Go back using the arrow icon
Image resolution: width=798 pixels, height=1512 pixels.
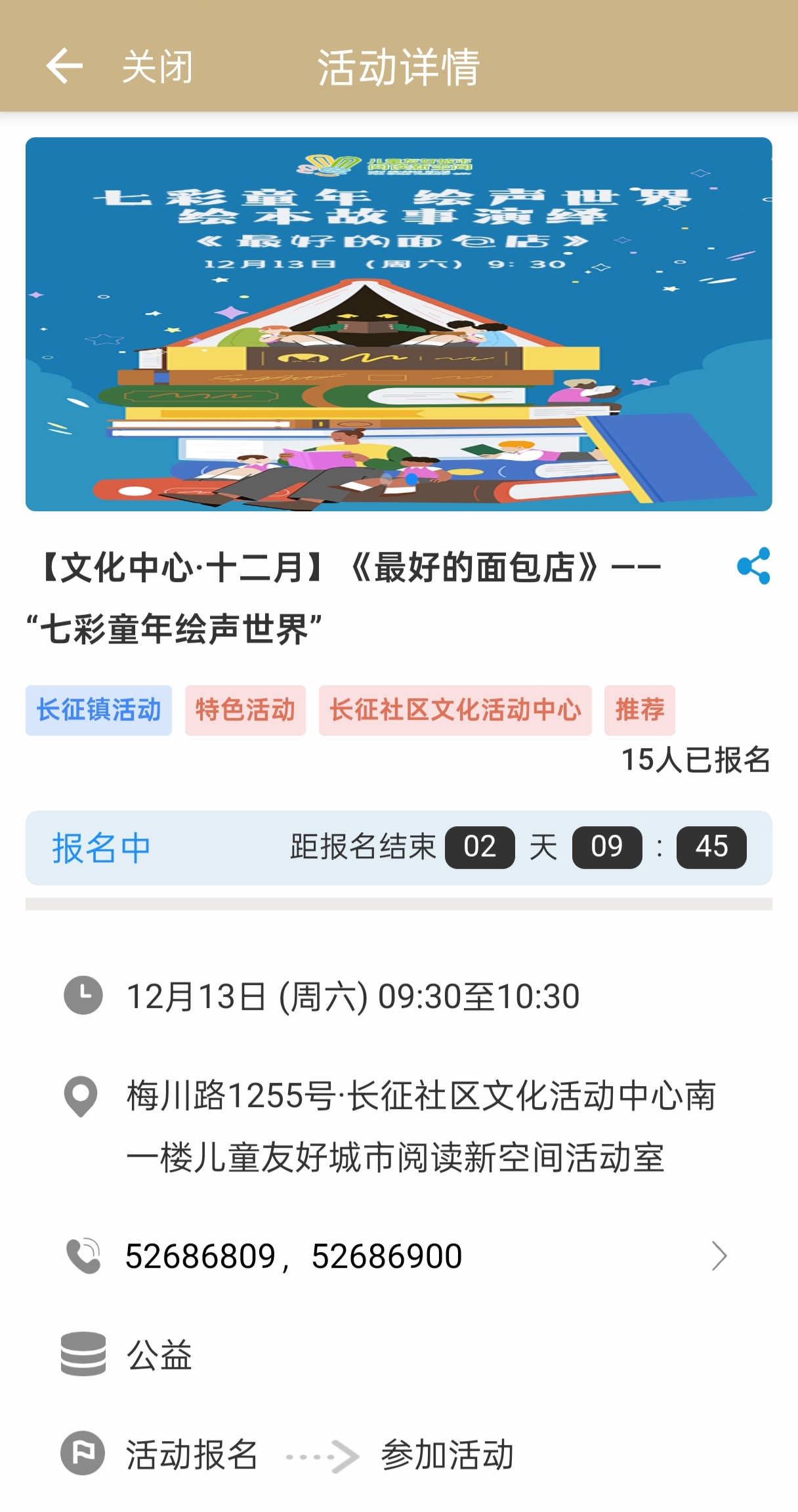[64, 66]
